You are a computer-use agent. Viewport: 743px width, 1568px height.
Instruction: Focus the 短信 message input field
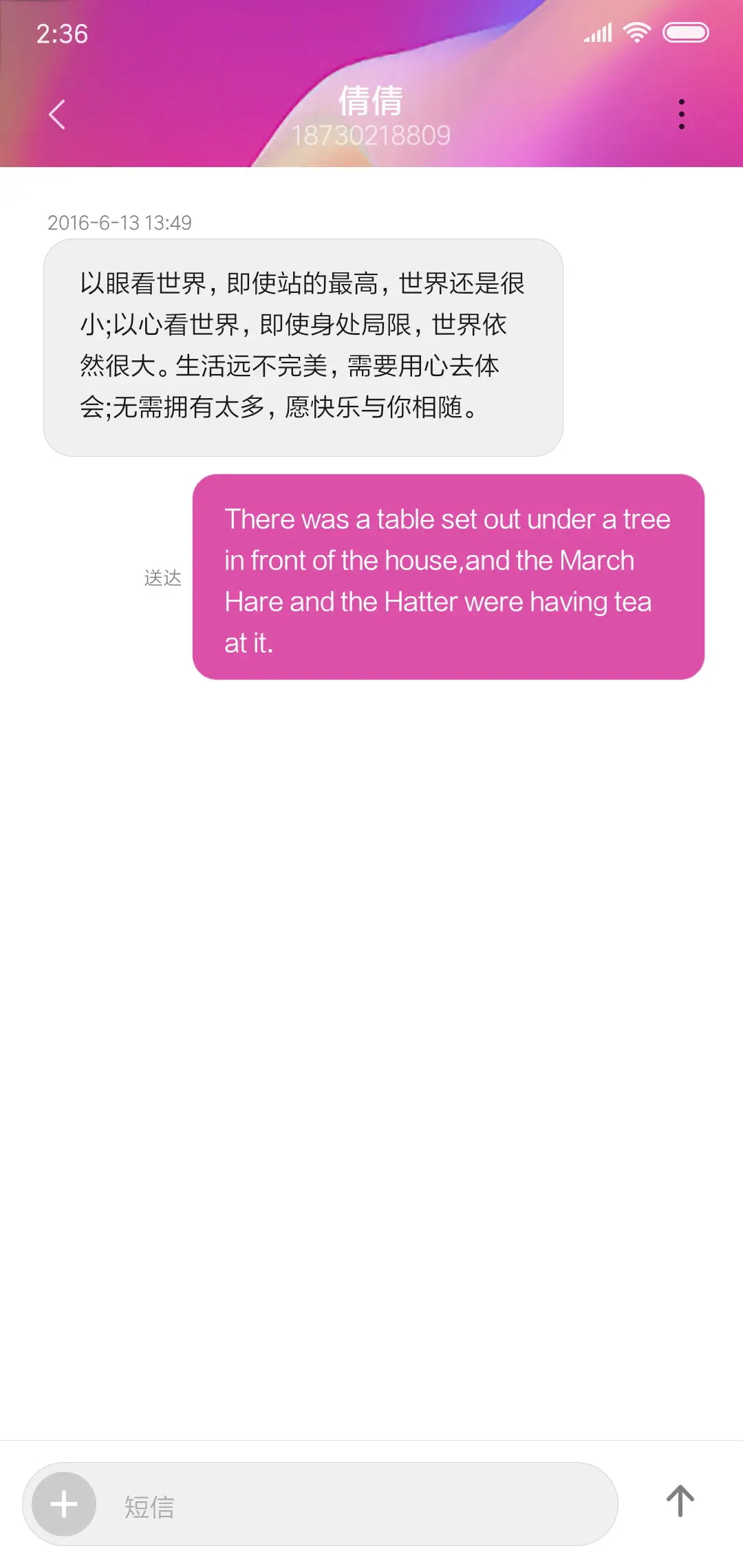(x=358, y=1505)
